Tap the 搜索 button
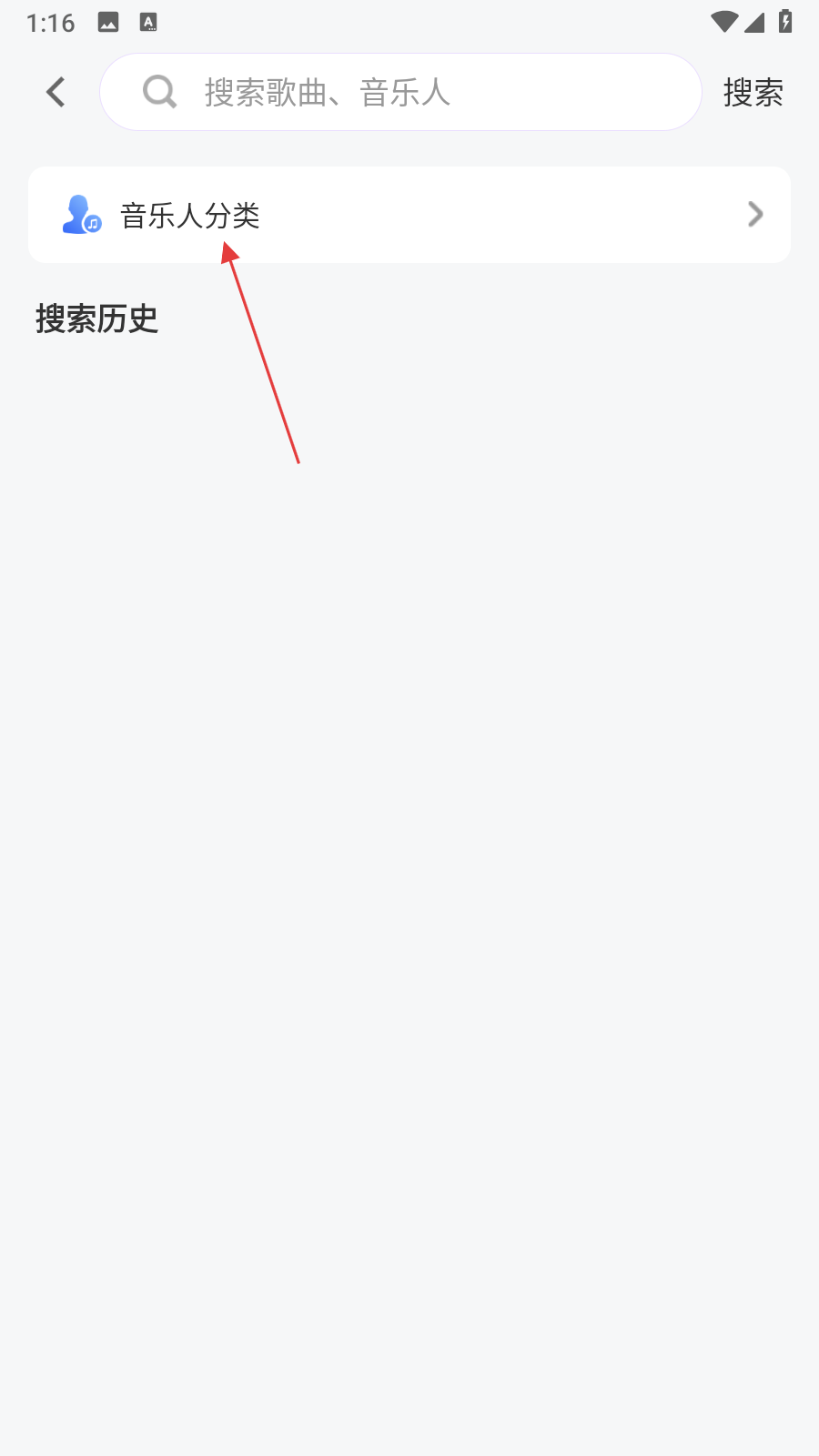The width and height of the screenshot is (819, 1456). coord(753,92)
